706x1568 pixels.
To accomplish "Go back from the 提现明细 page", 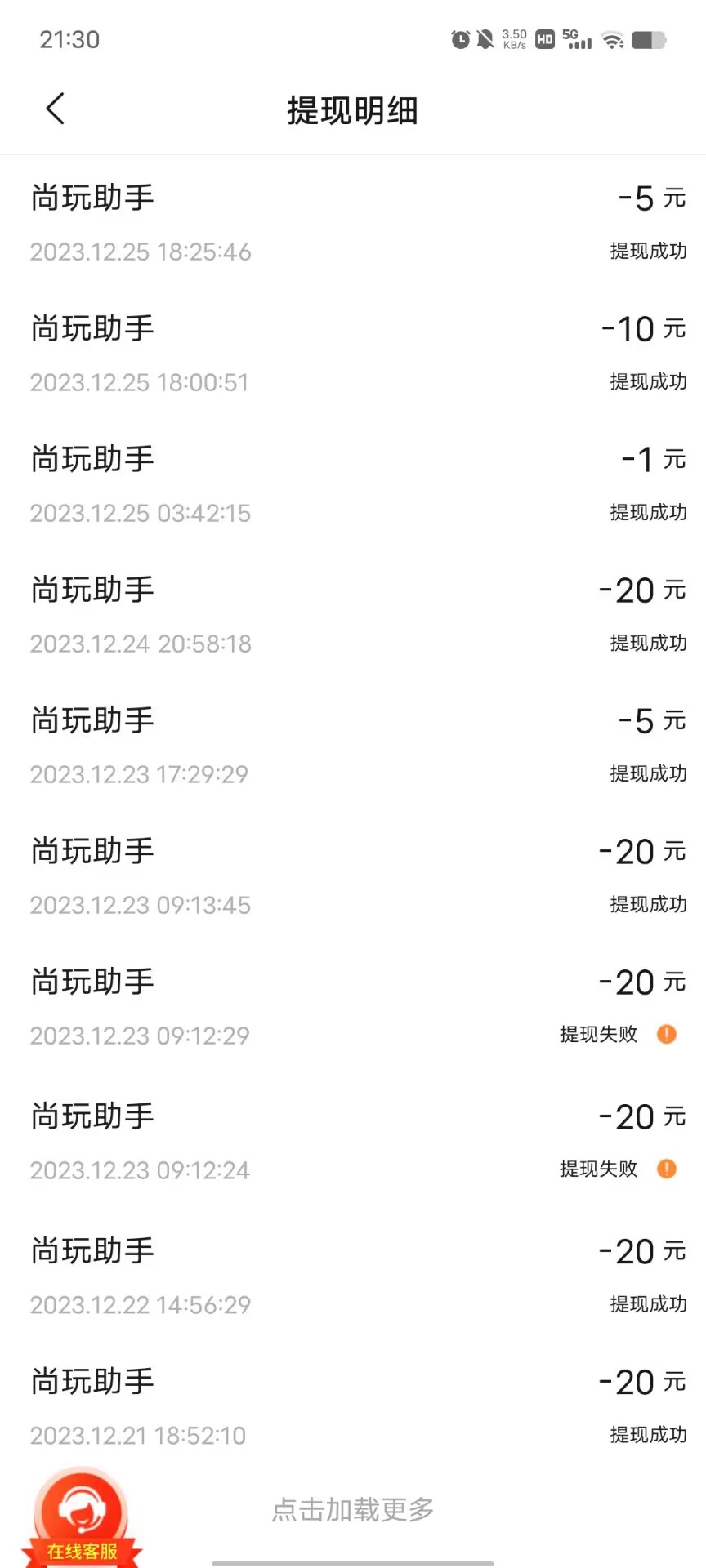I will [x=55, y=109].
